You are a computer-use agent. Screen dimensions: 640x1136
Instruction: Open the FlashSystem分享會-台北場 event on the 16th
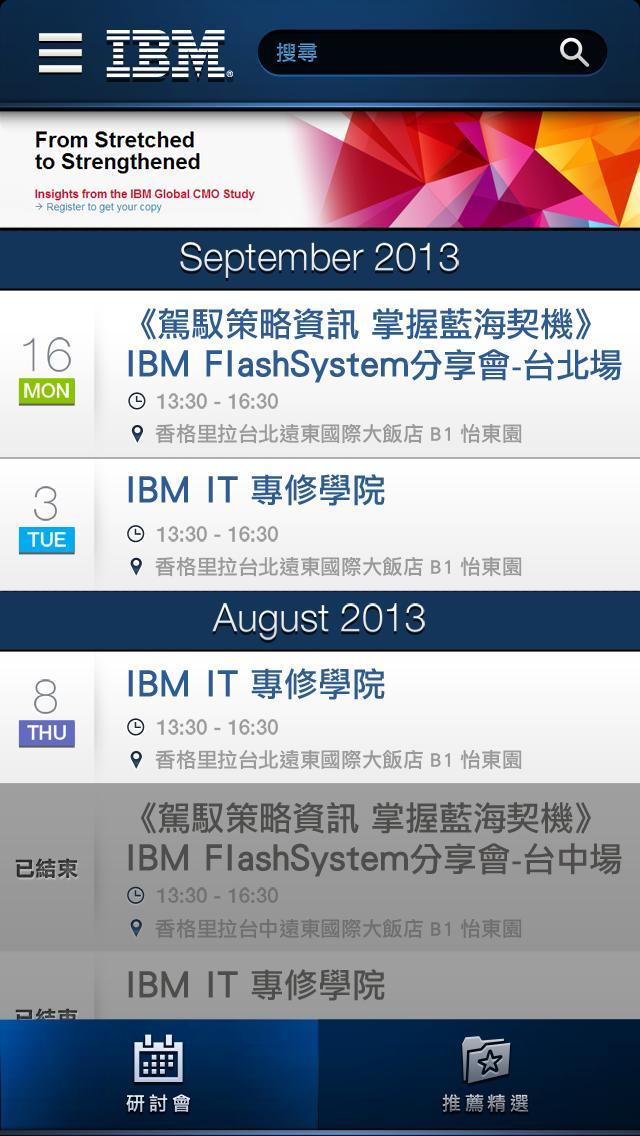320,374
